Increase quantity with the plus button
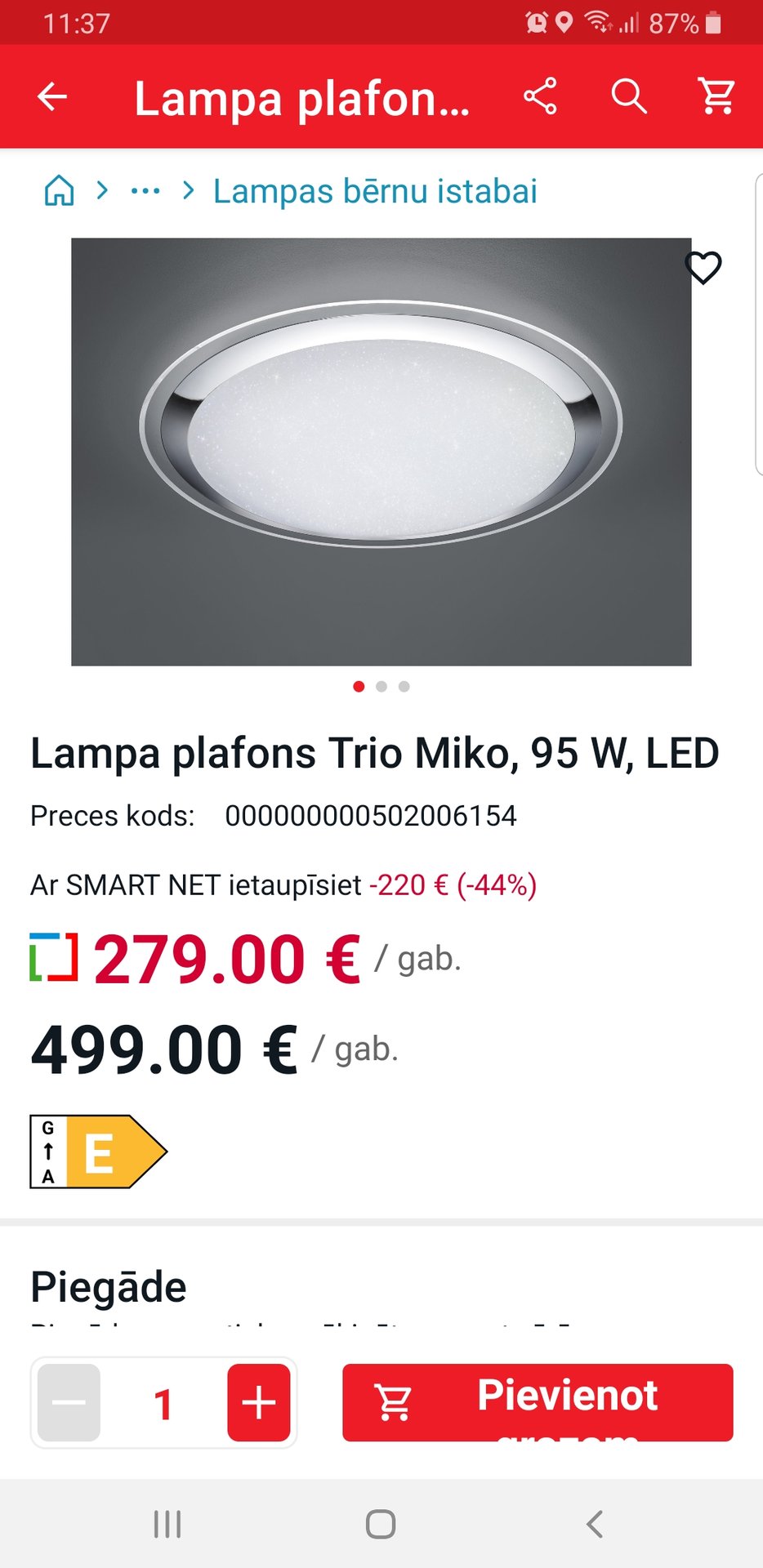Screen dimensions: 763x1568 pyautogui.click(x=259, y=1403)
